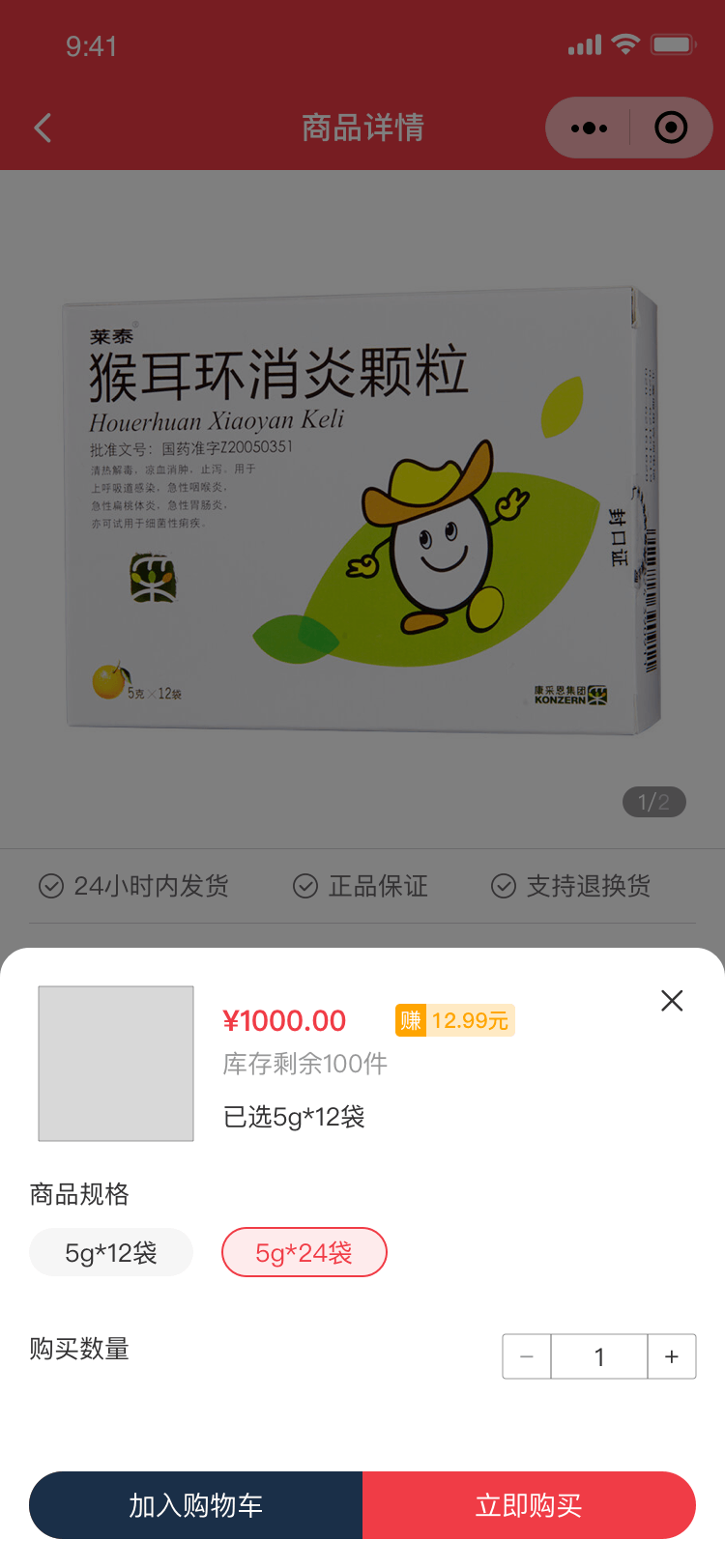Buy now with 立即购买
The width and height of the screenshot is (725, 1568).
coord(529,1505)
